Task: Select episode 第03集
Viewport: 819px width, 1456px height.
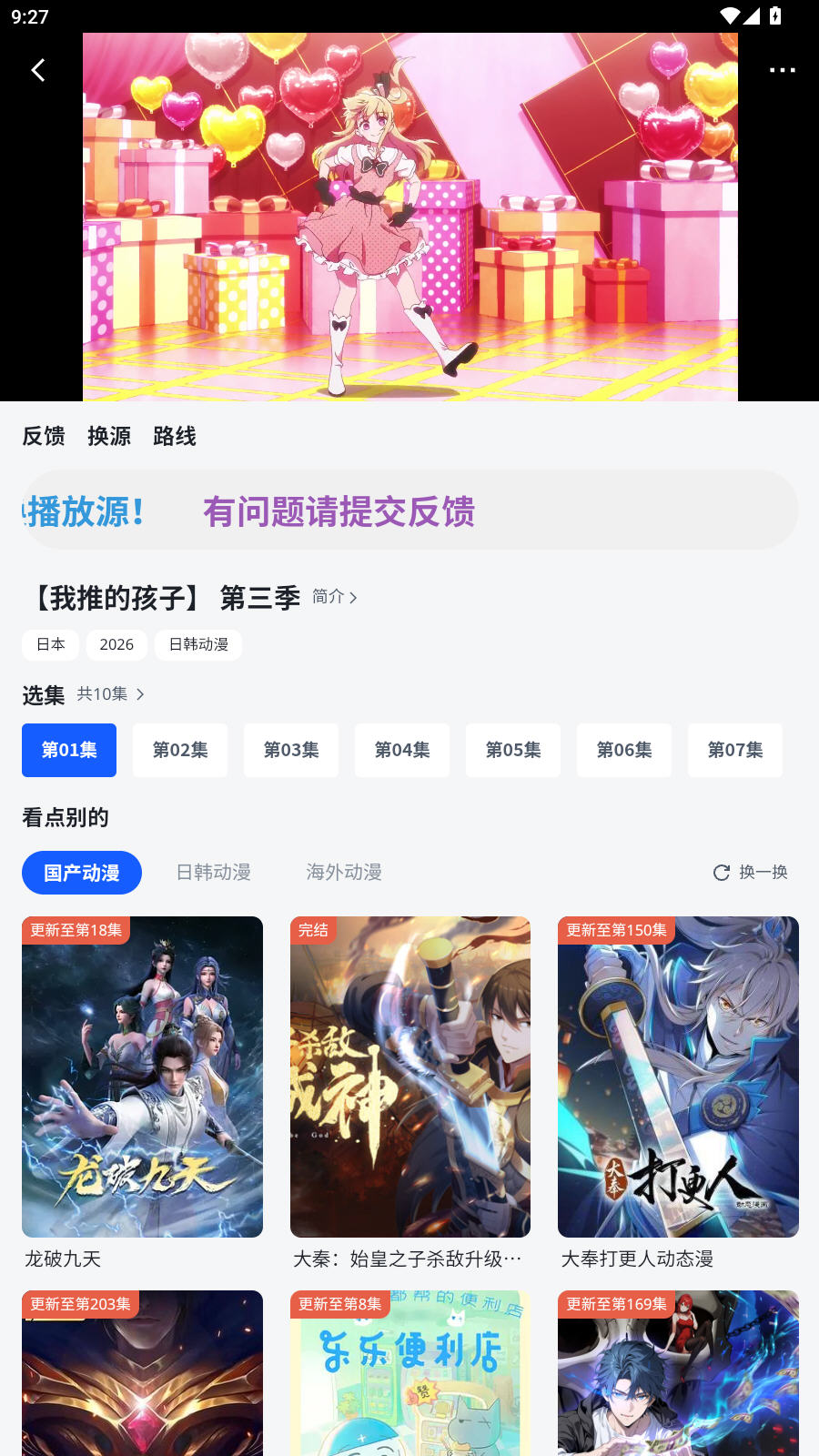Action: (x=291, y=750)
